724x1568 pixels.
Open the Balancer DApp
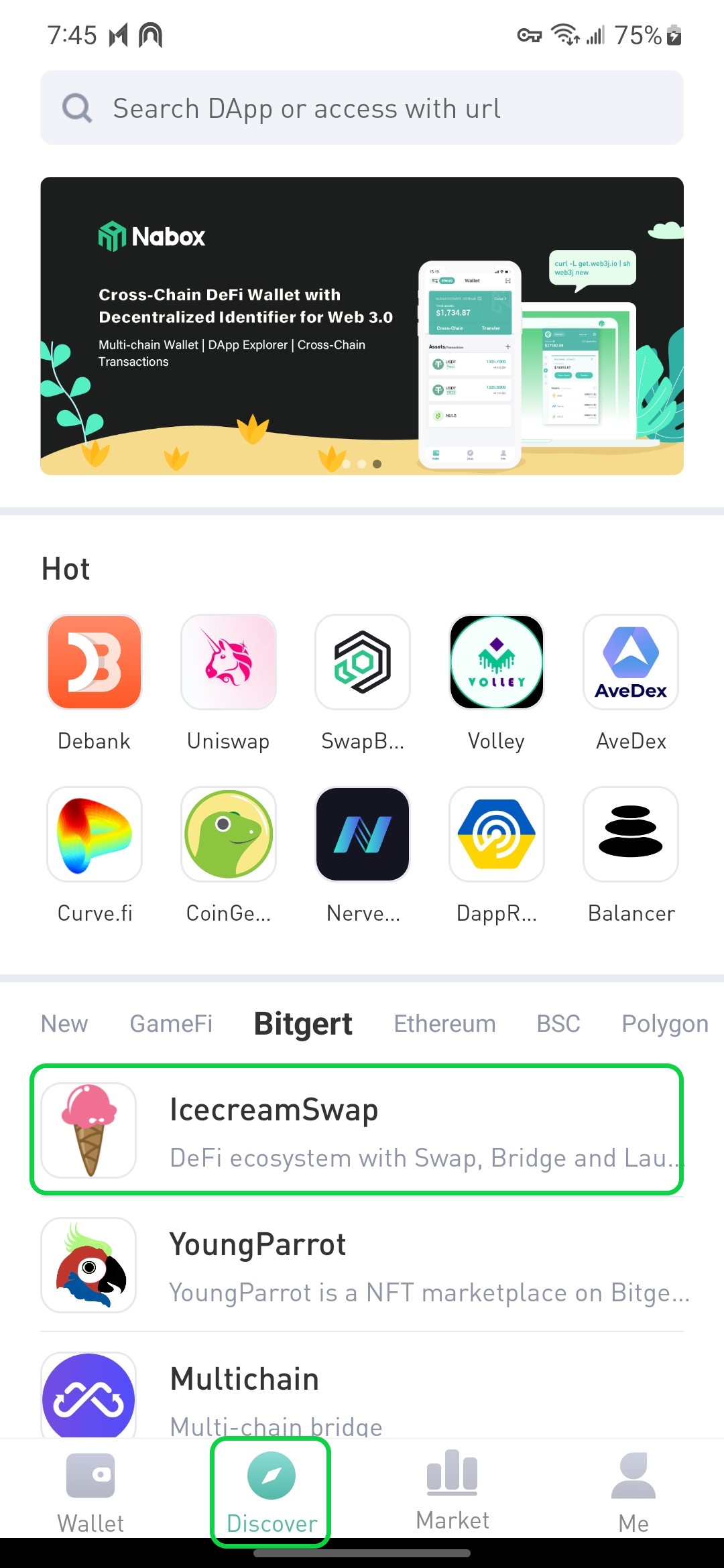pyautogui.click(x=631, y=834)
